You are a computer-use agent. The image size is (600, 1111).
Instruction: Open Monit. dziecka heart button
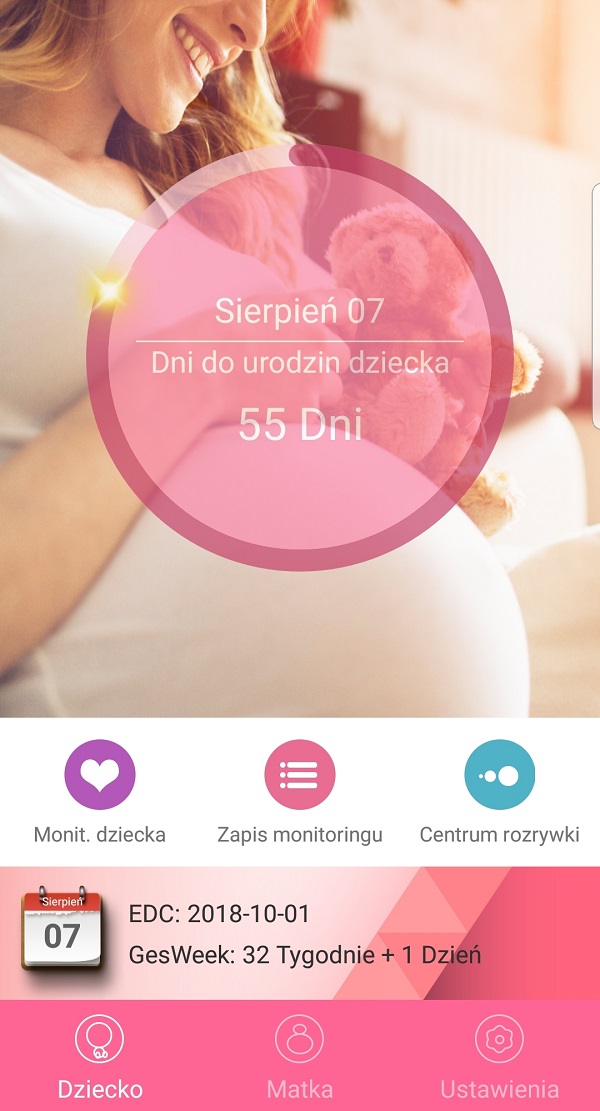pos(100,775)
